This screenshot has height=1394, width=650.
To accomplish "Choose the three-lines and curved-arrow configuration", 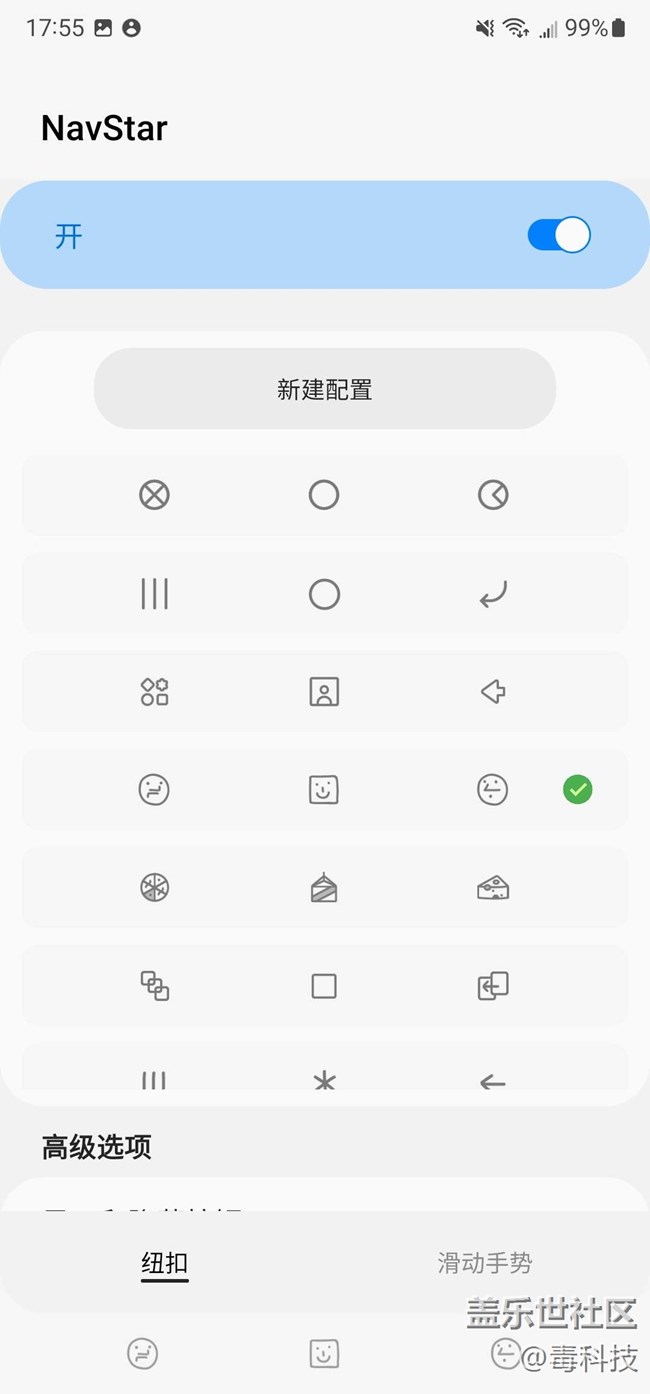I will tap(325, 594).
